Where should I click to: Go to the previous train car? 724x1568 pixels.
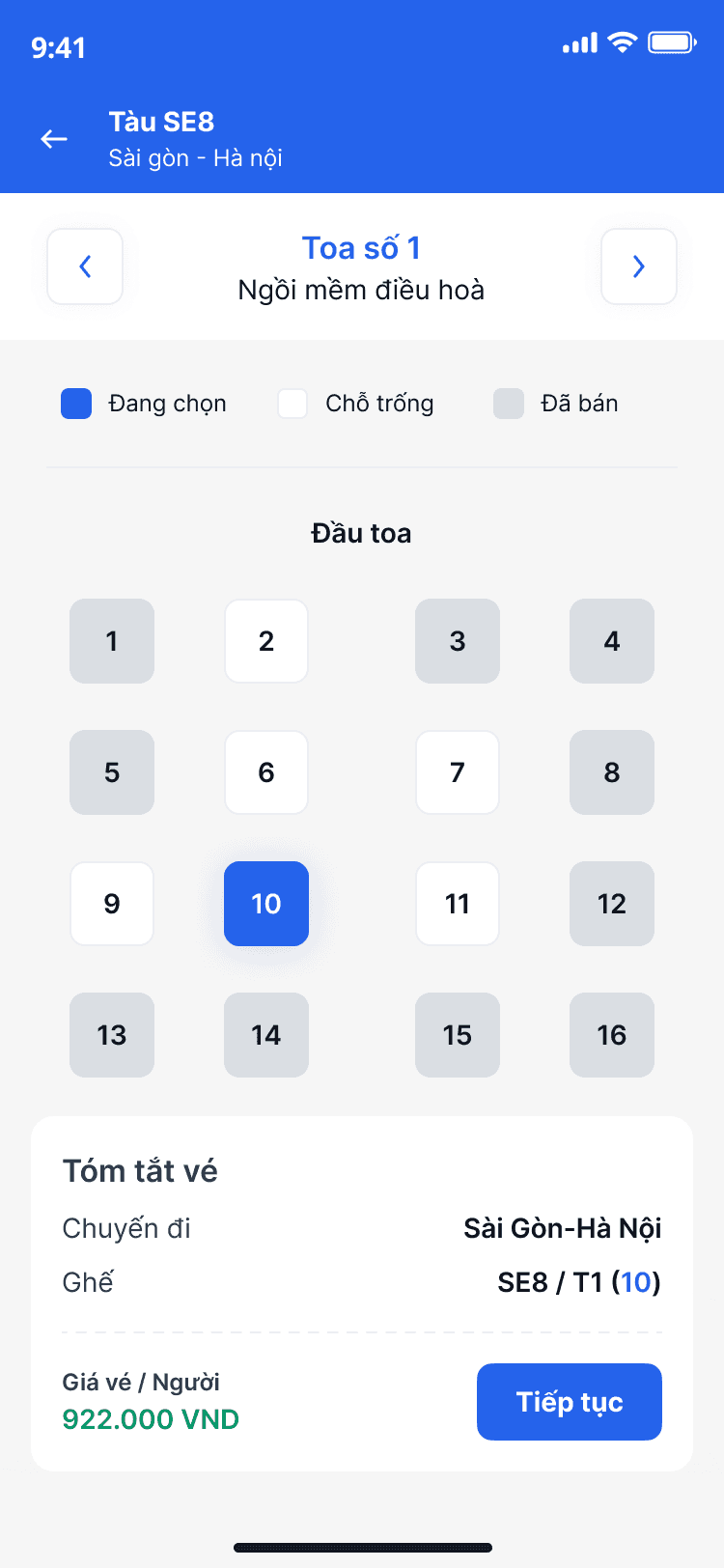point(85,266)
